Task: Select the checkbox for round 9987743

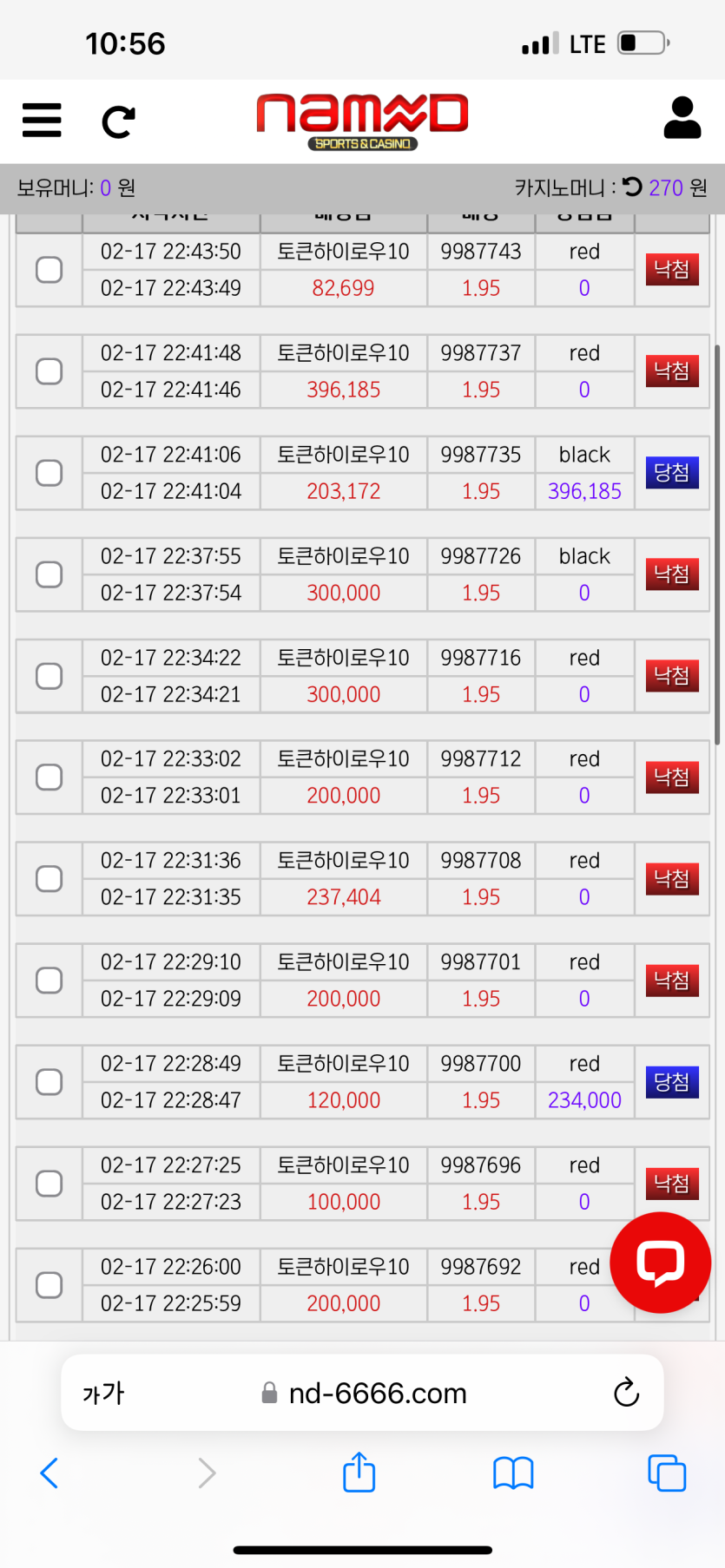Action: point(49,270)
